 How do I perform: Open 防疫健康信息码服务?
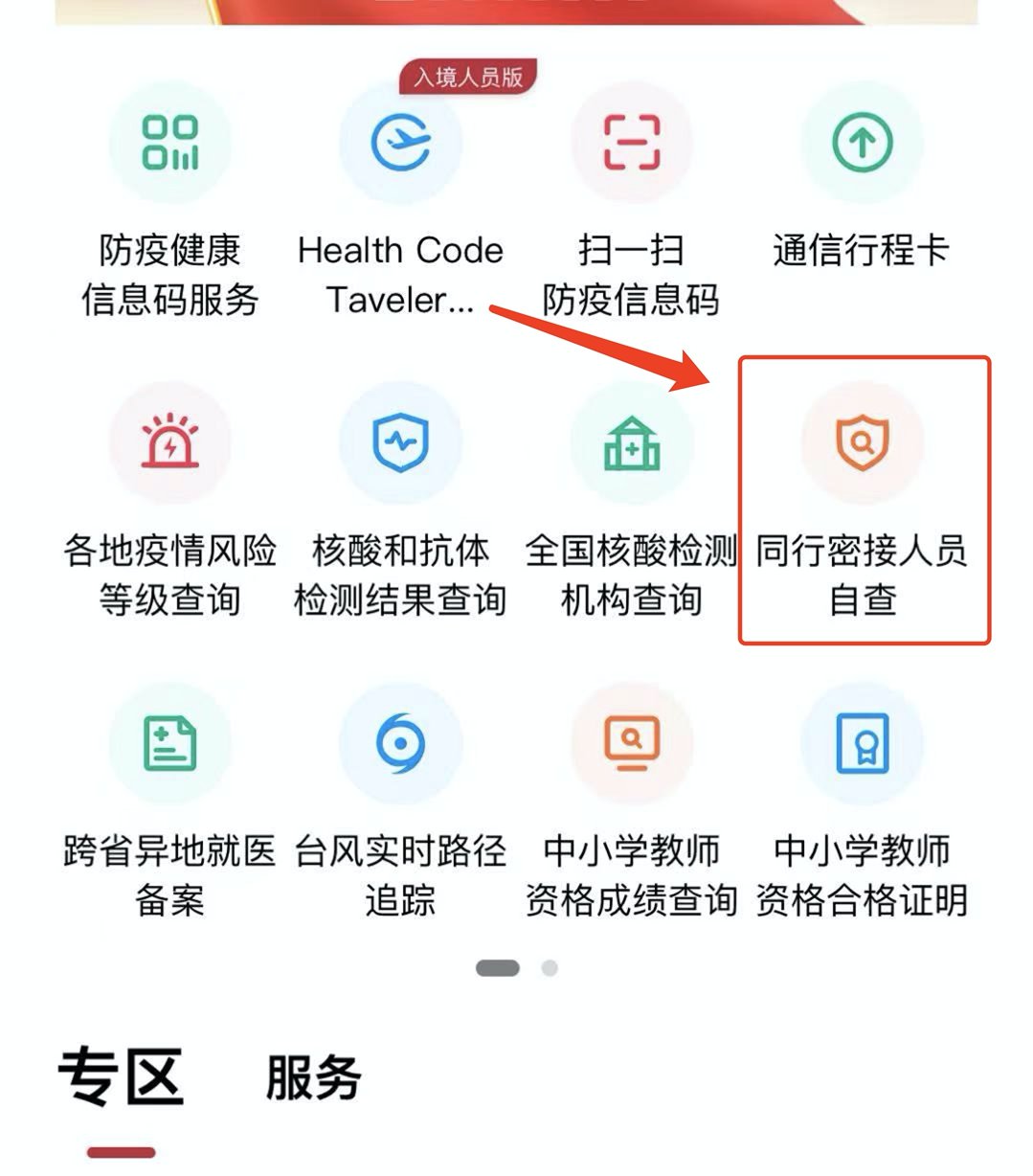[x=169, y=144]
